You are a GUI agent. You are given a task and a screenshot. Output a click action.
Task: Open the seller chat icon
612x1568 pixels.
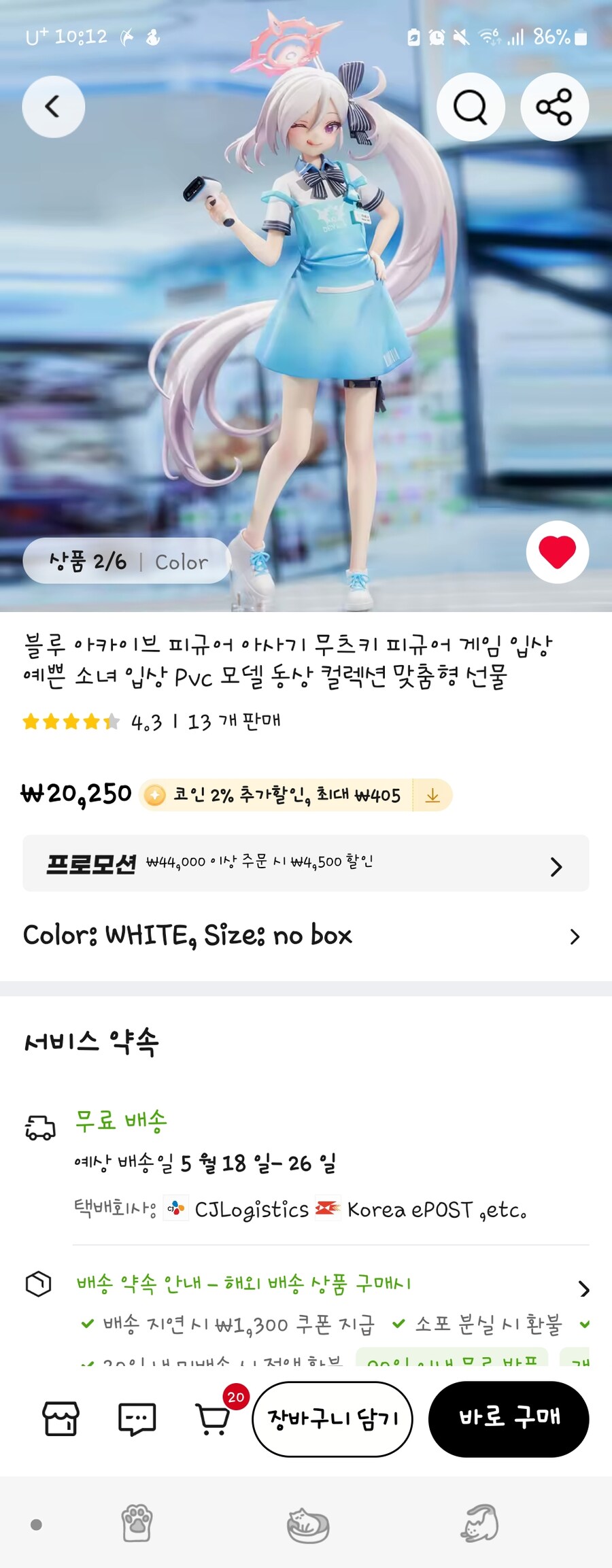click(x=137, y=1418)
